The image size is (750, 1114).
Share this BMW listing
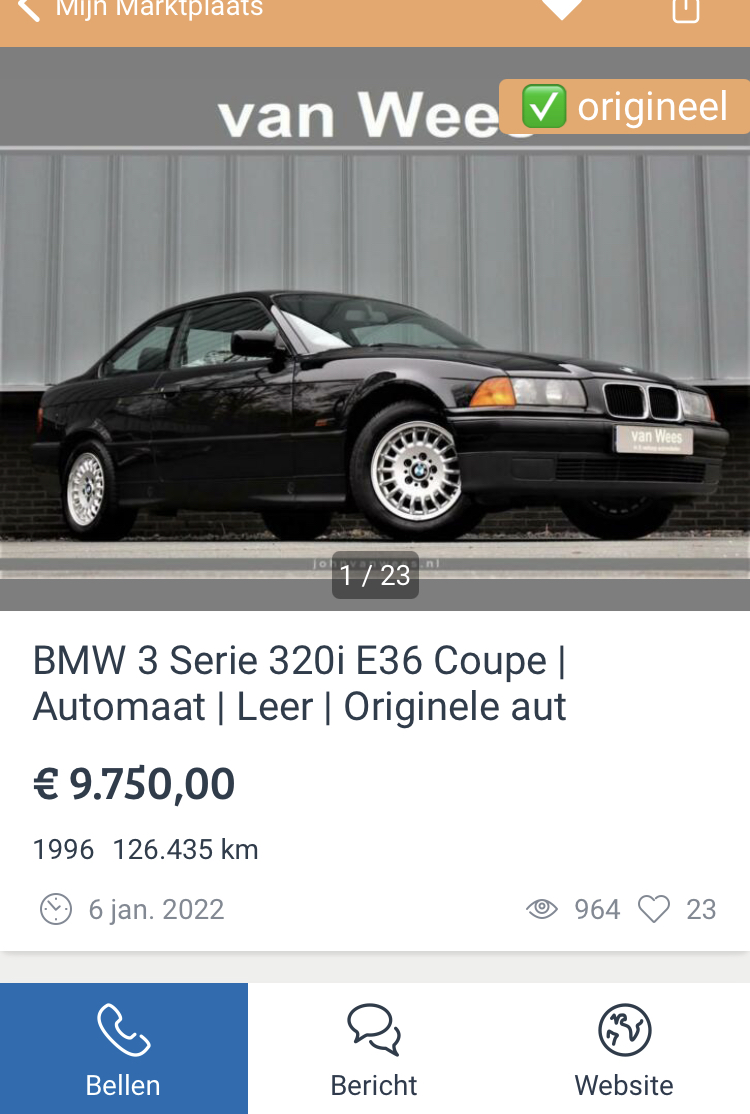click(x=685, y=10)
